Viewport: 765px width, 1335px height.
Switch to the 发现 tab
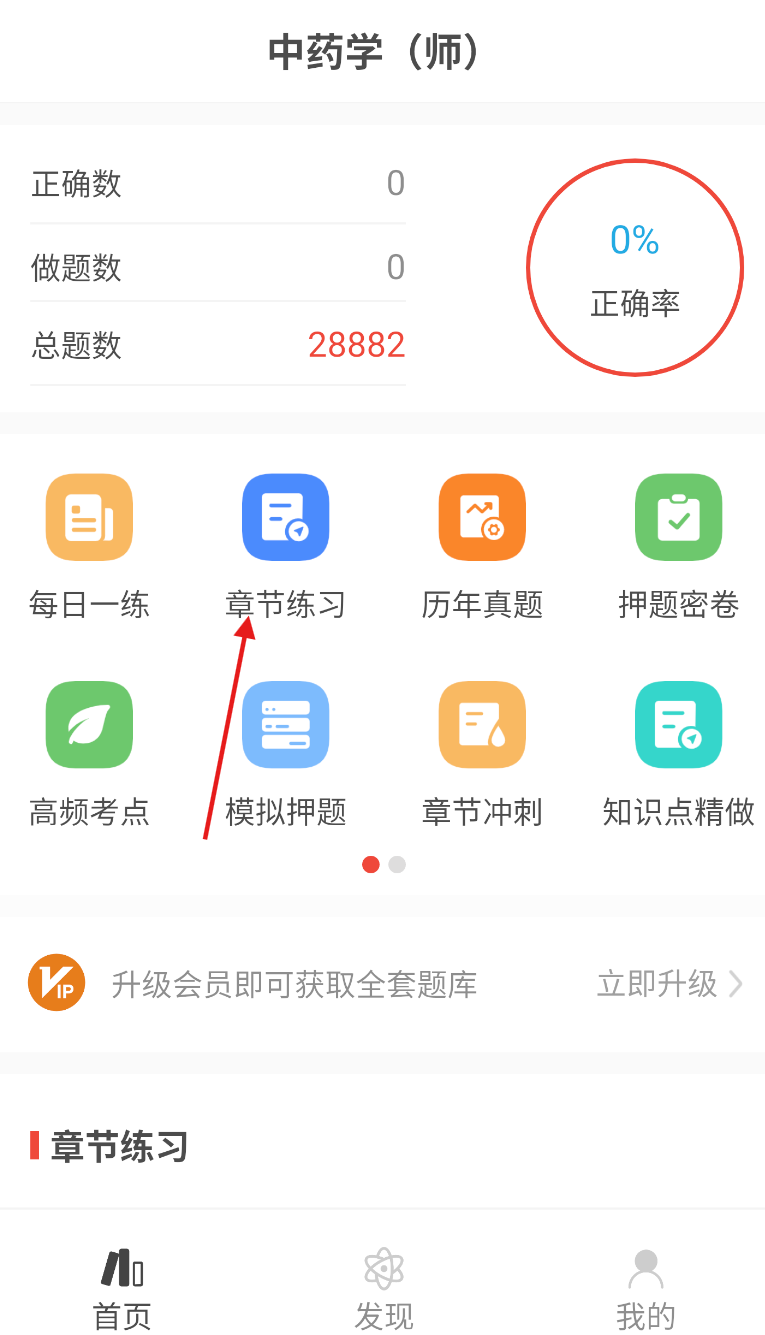click(383, 1289)
